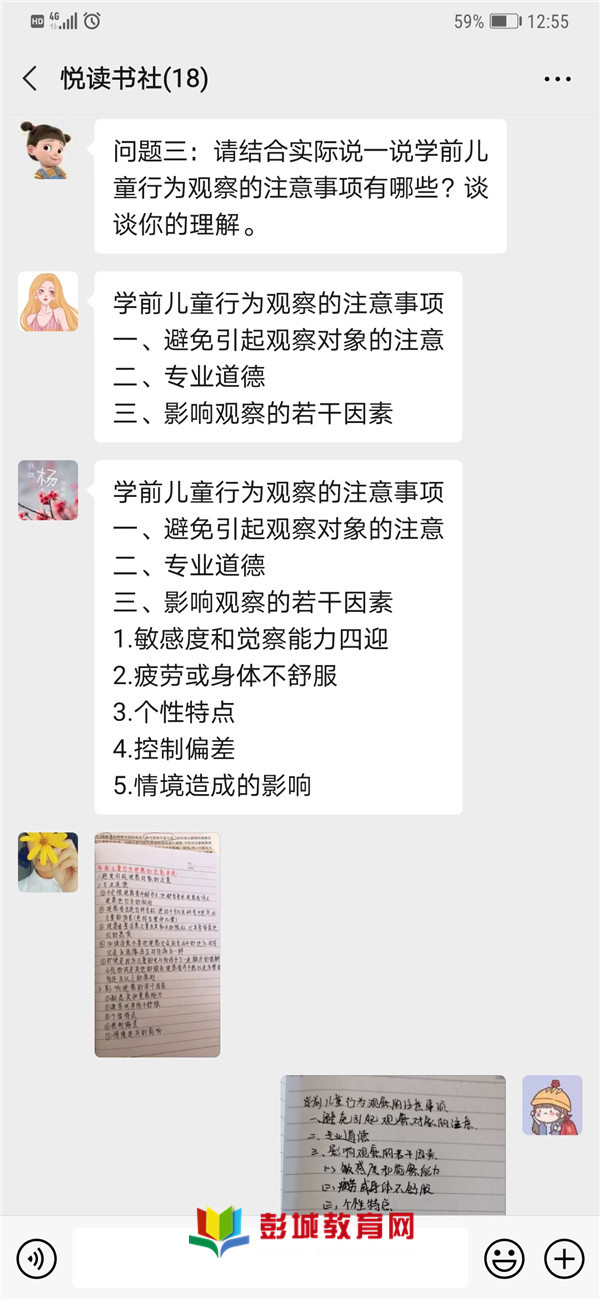
Task: Open the pink notebook photo message
Action: point(157,944)
